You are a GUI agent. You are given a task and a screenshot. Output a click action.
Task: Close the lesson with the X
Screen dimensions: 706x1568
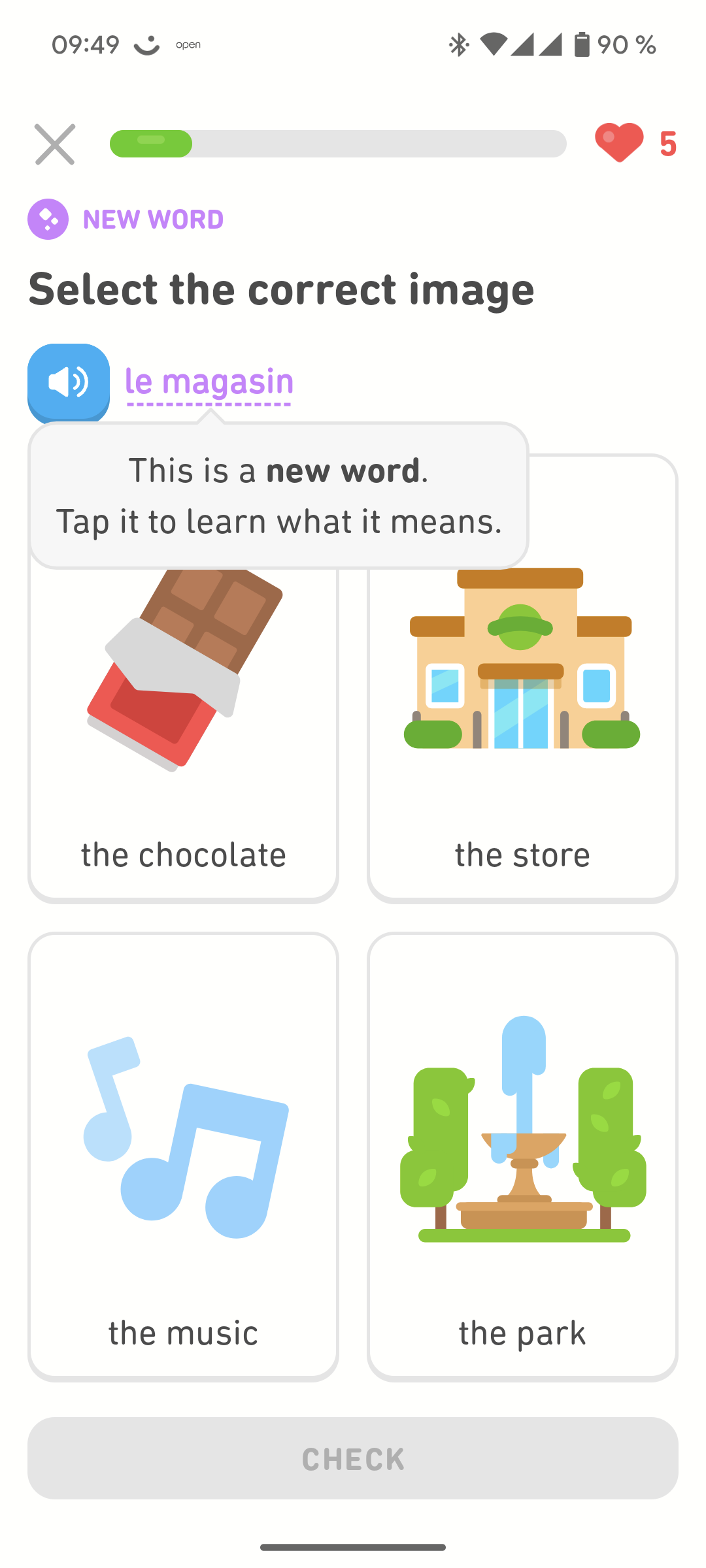[55, 144]
